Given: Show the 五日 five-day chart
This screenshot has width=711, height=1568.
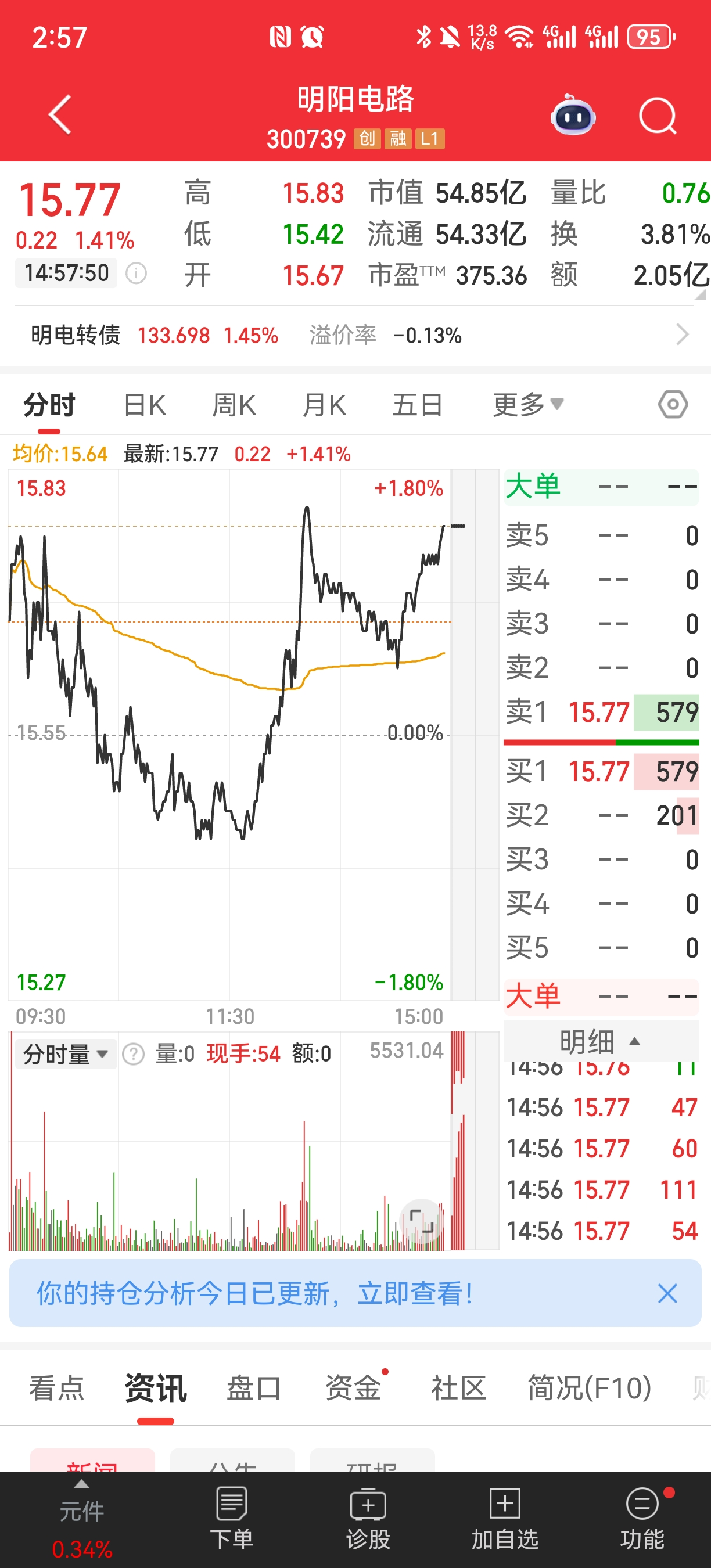Looking at the screenshot, I should coord(417,405).
